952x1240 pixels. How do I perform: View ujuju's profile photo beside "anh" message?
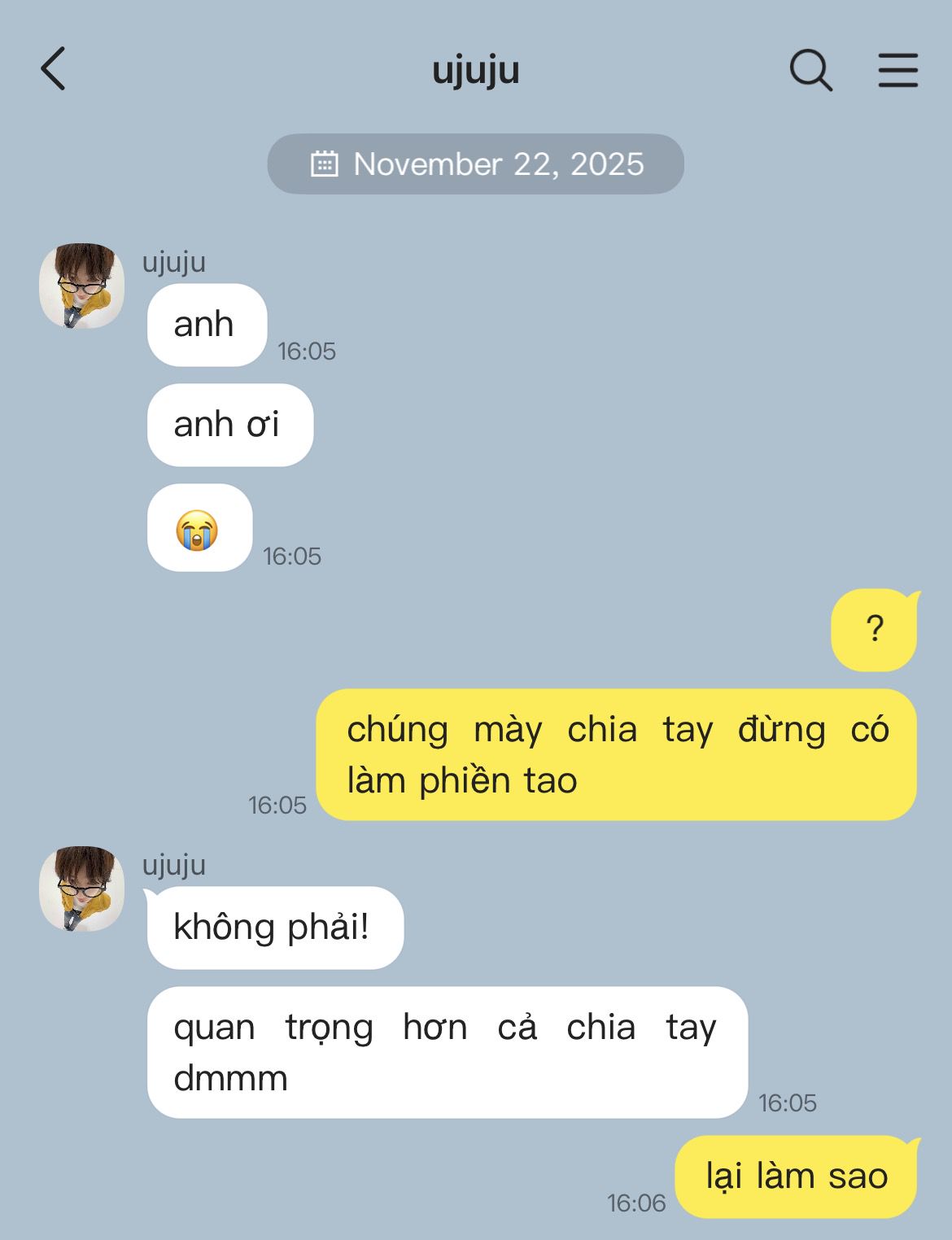pyautogui.click(x=81, y=286)
